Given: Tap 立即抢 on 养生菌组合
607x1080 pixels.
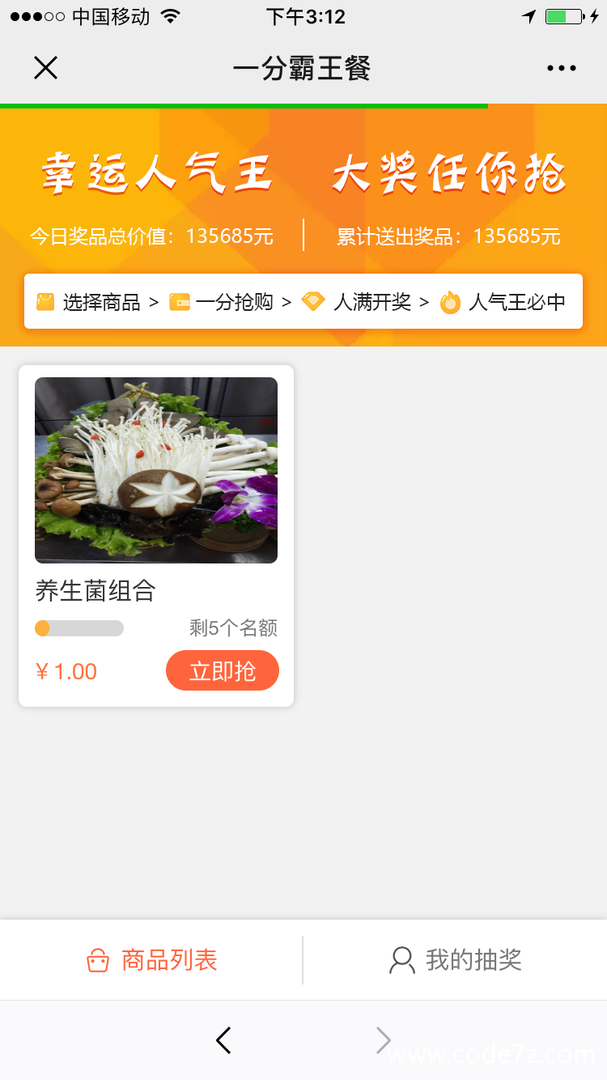Looking at the screenshot, I should click(223, 670).
